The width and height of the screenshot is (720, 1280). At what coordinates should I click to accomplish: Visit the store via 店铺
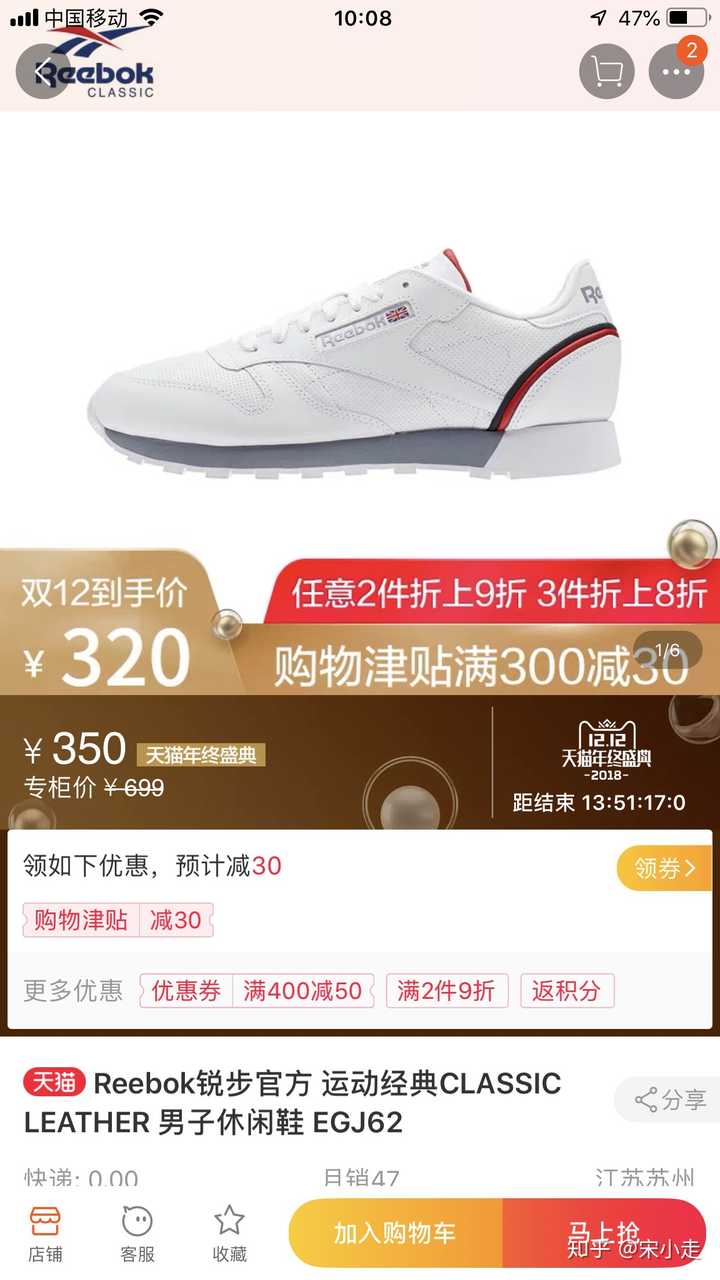pos(45,1232)
